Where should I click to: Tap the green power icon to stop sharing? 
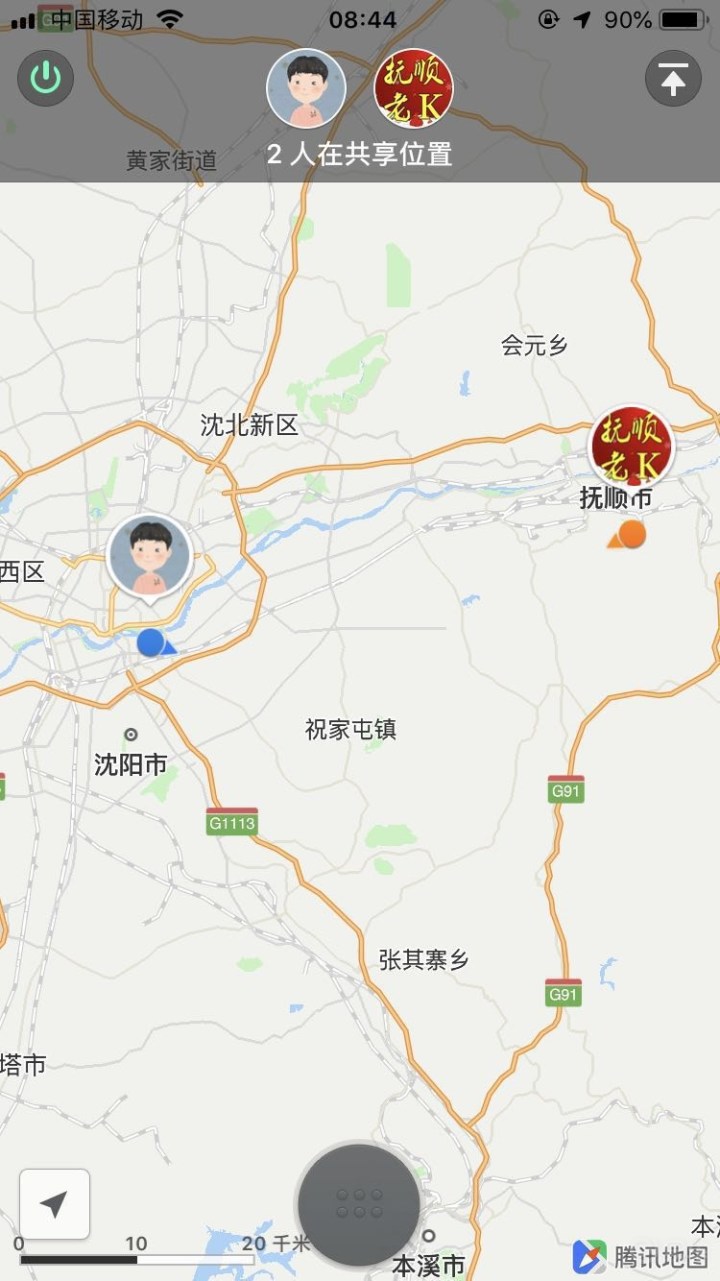pos(46,79)
